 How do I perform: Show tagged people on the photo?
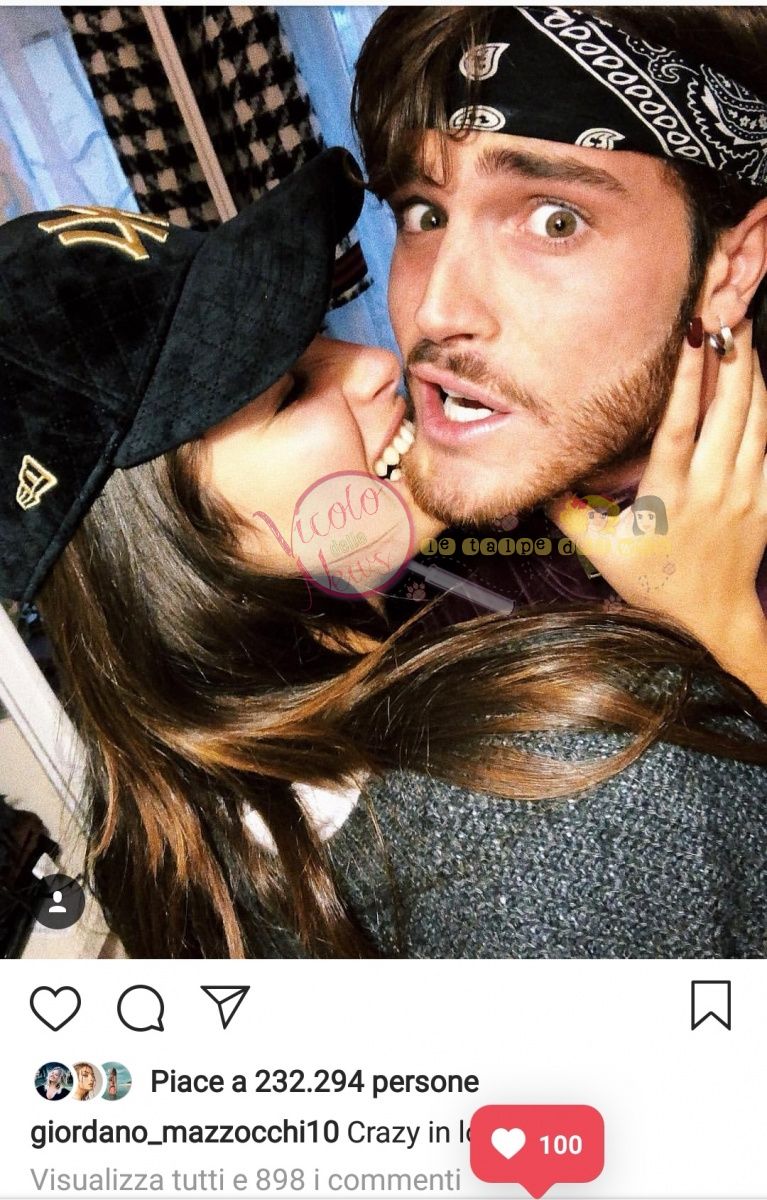tap(58, 902)
